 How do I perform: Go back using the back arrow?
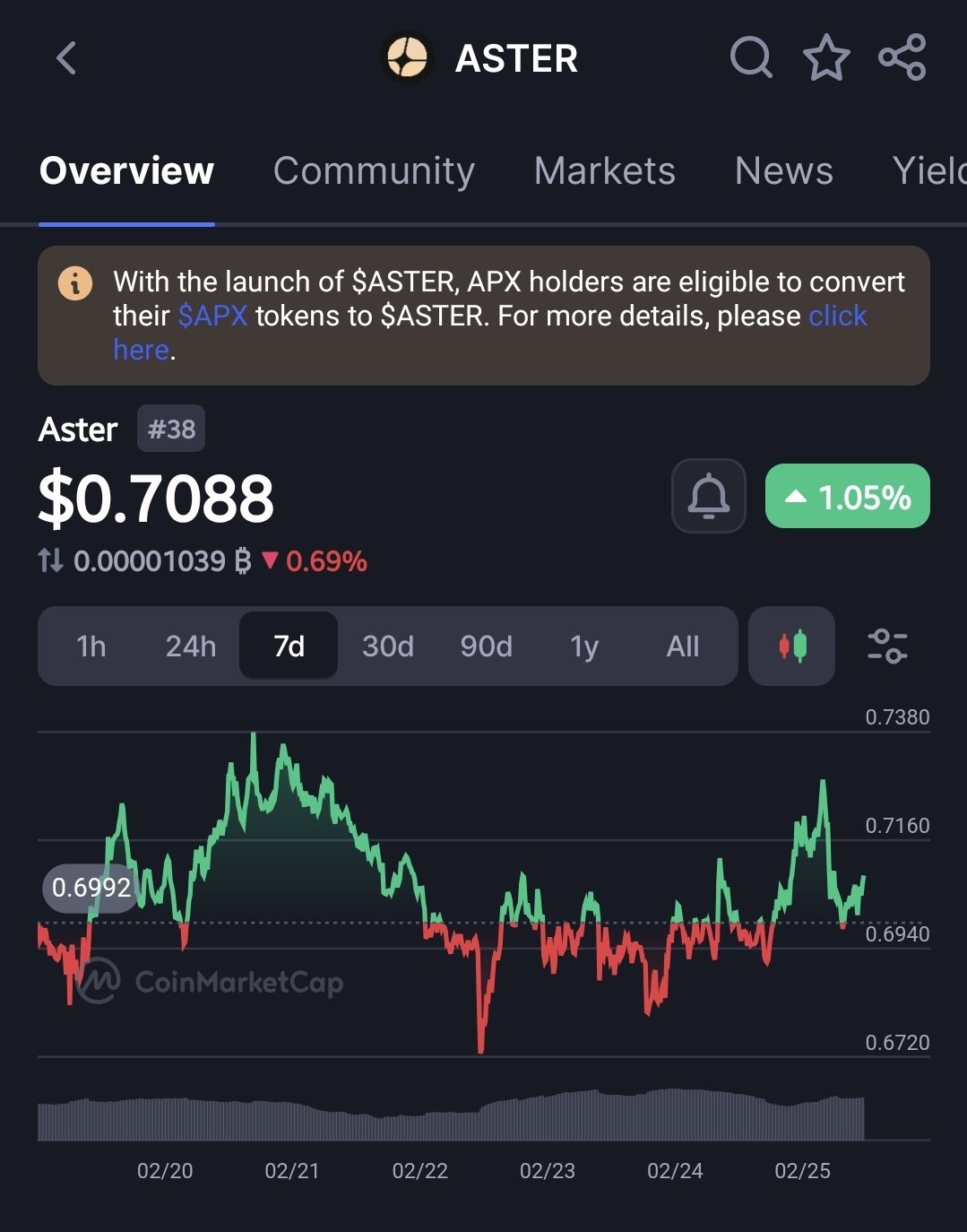pyautogui.click(x=66, y=59)
